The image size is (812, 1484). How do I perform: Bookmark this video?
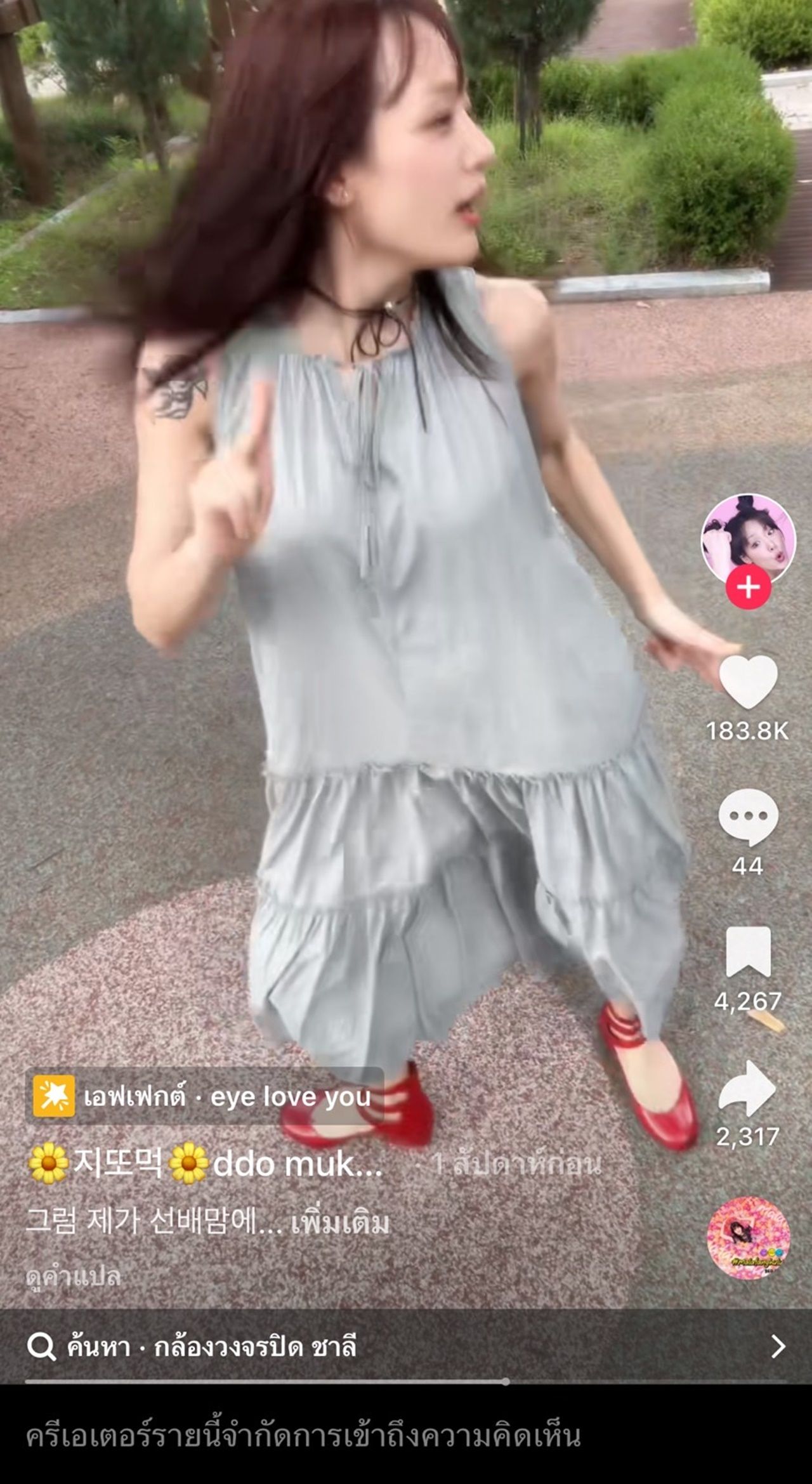(x=748, y=952)
